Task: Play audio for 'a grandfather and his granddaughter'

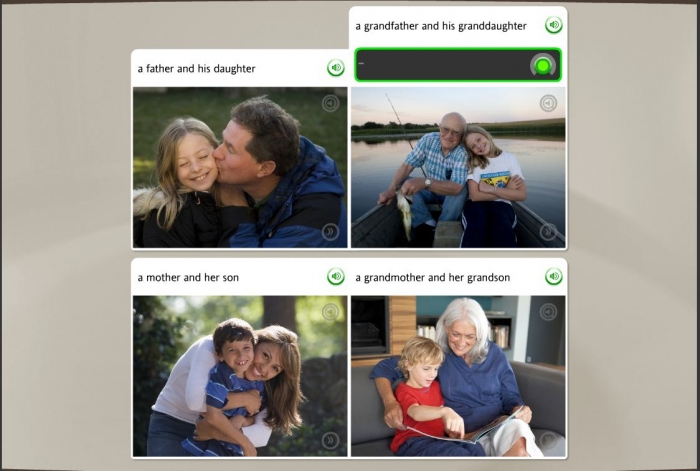Action: pyautogui.click(x=553, y=25)
